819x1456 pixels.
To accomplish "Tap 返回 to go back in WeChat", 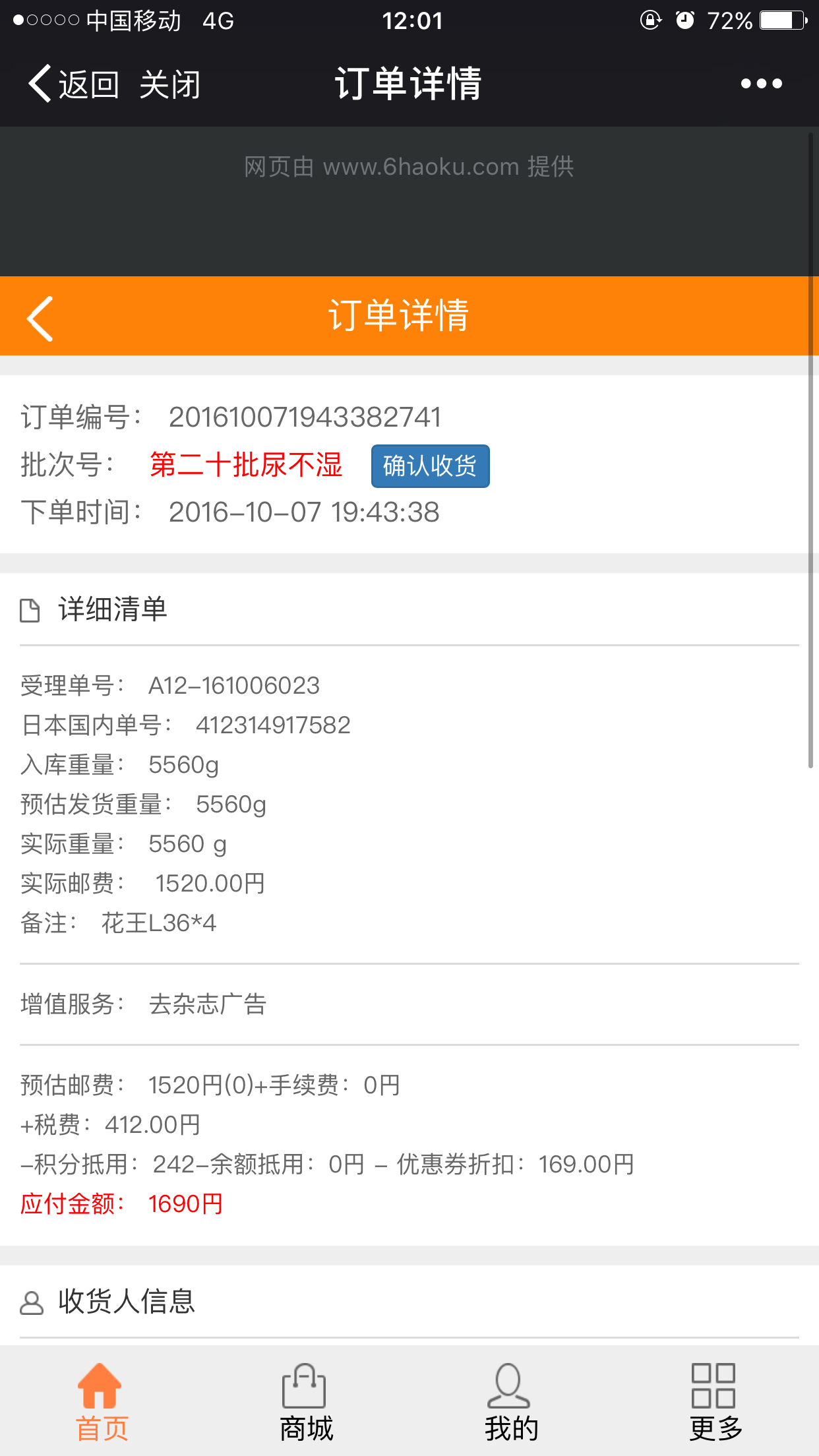I will 74,84.
